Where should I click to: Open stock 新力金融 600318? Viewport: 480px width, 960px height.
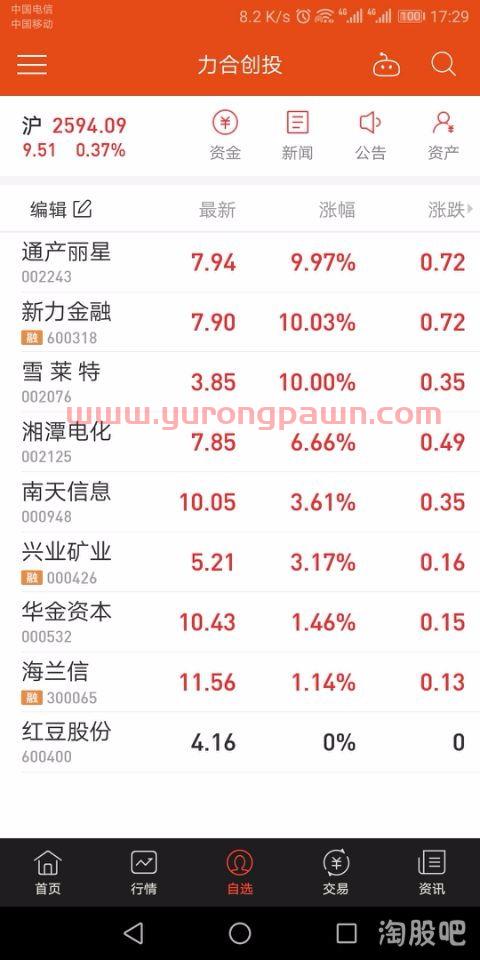tap(240, 323)
